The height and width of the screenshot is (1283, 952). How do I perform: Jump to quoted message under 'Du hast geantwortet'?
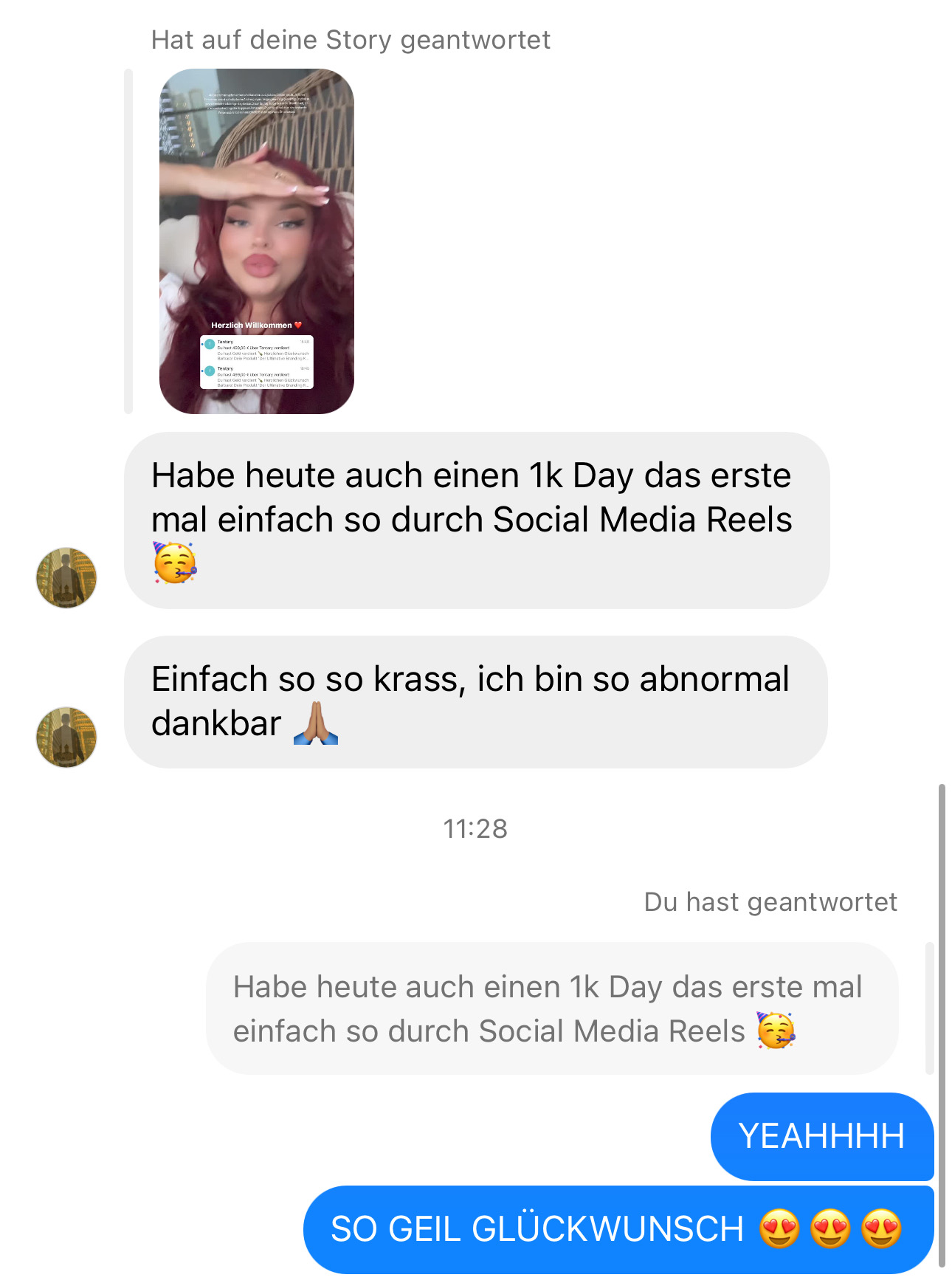551,1008
